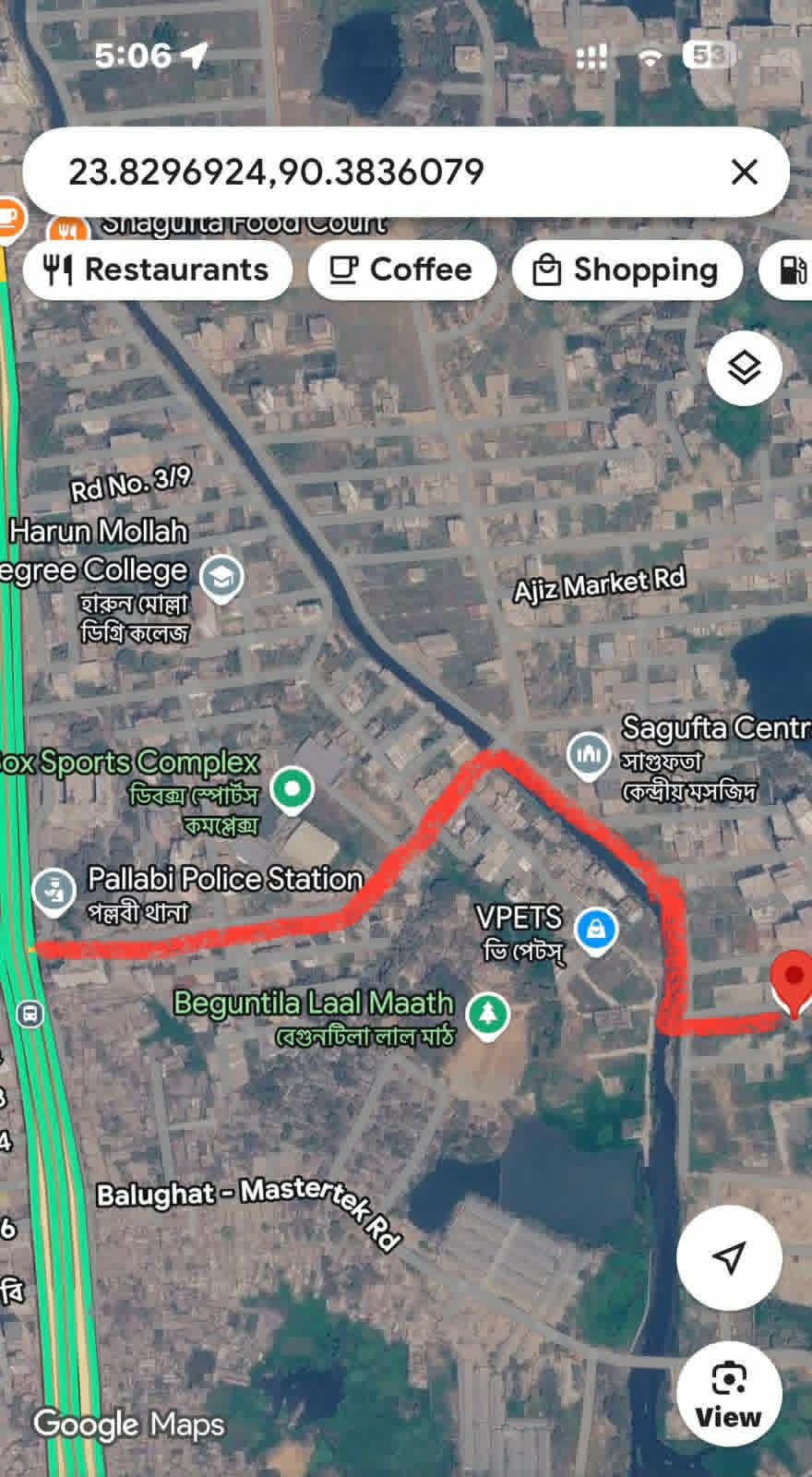This screenshot has height=1477, width=812.
Task: Select the Restaurants chip
Action: point(157,270)
